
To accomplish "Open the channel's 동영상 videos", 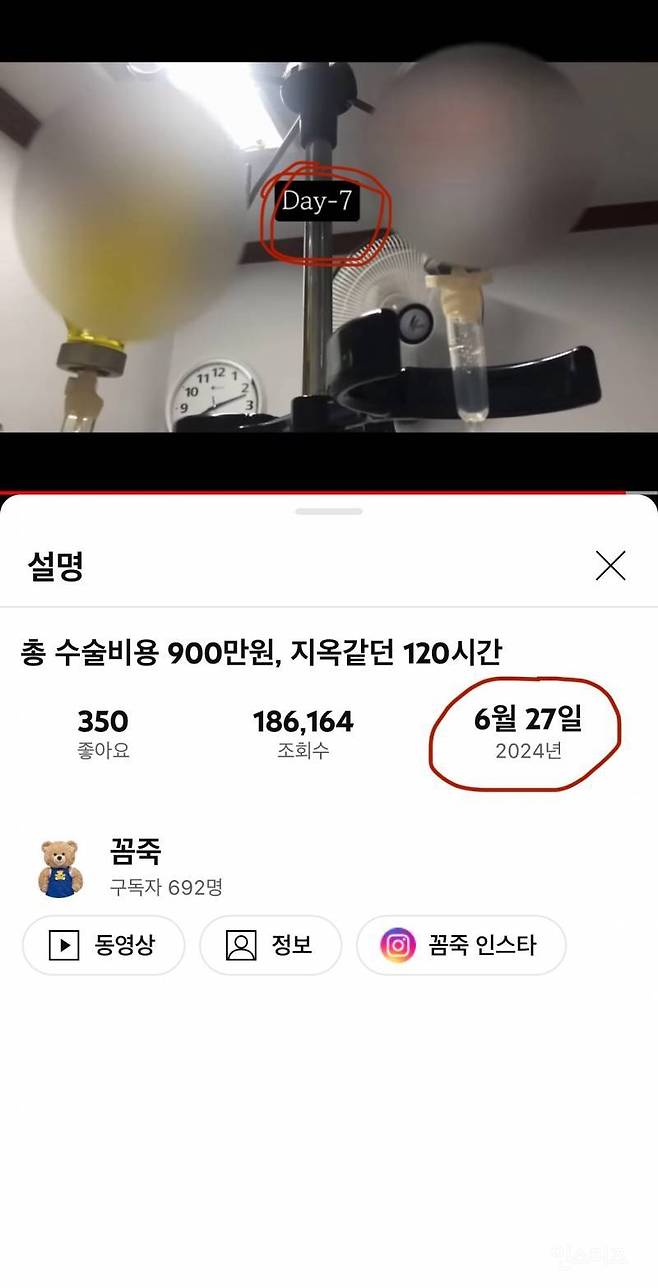I will [104, 945].
